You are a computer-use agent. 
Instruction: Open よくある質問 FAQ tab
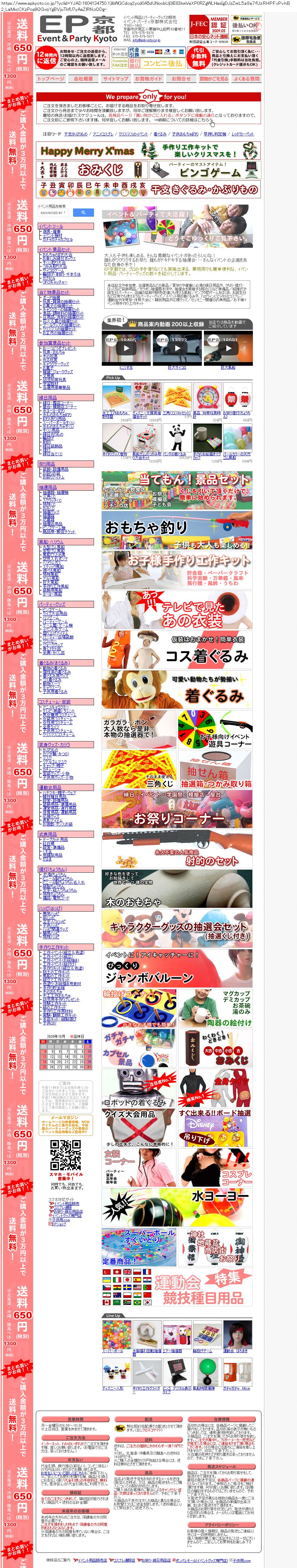pos(246,78)
